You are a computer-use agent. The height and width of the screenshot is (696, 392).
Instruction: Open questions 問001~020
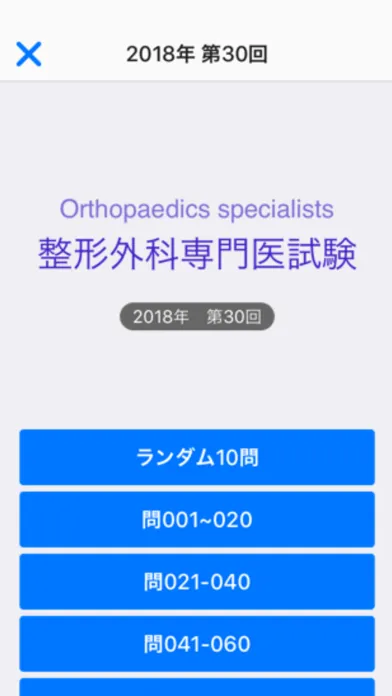pos(197,519)
